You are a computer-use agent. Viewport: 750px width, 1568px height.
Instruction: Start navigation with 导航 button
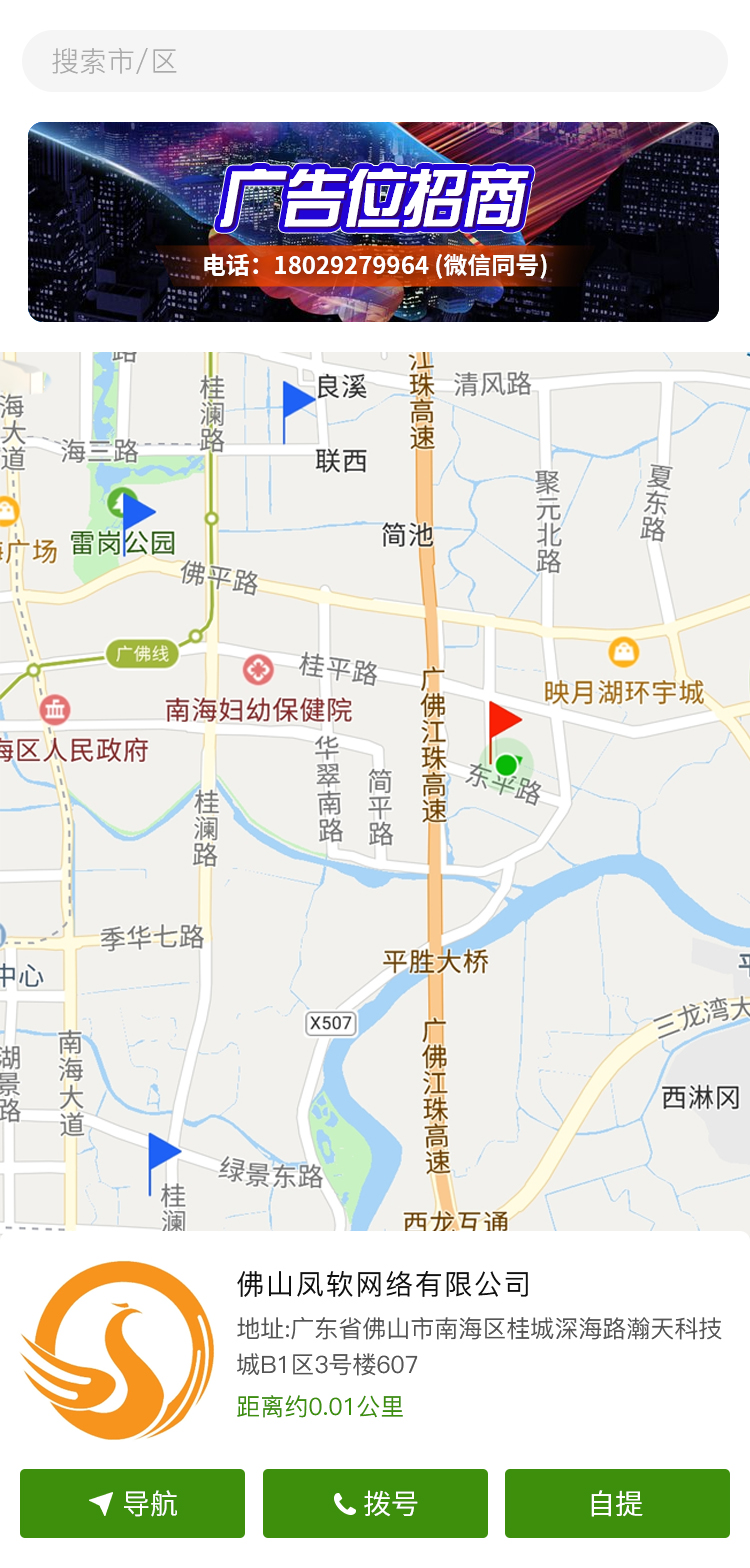[x=132, y=1503]
